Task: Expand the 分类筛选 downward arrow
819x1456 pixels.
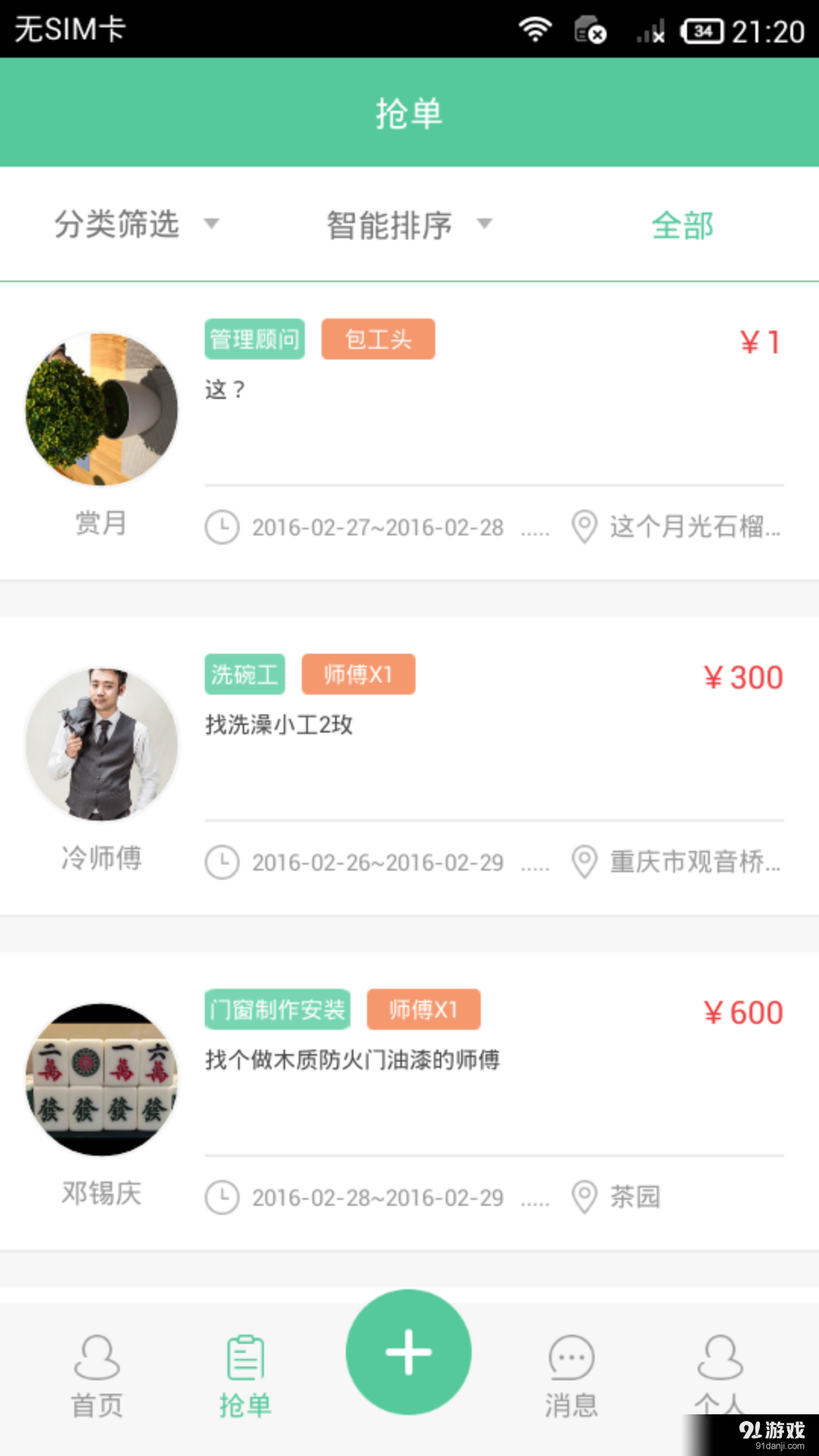Action: (212, 224)
